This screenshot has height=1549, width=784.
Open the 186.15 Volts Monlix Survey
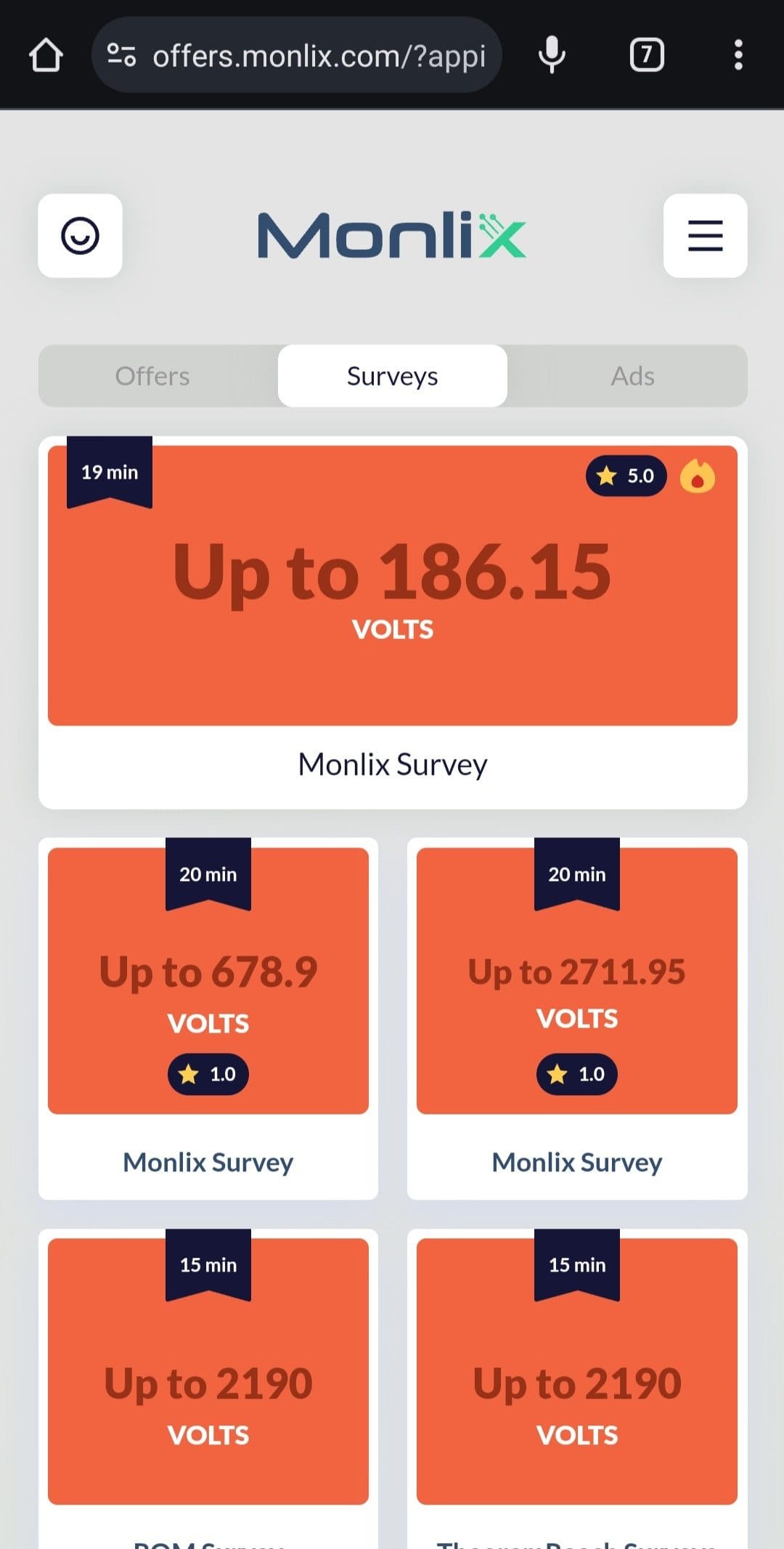click(x=392, y=623)
